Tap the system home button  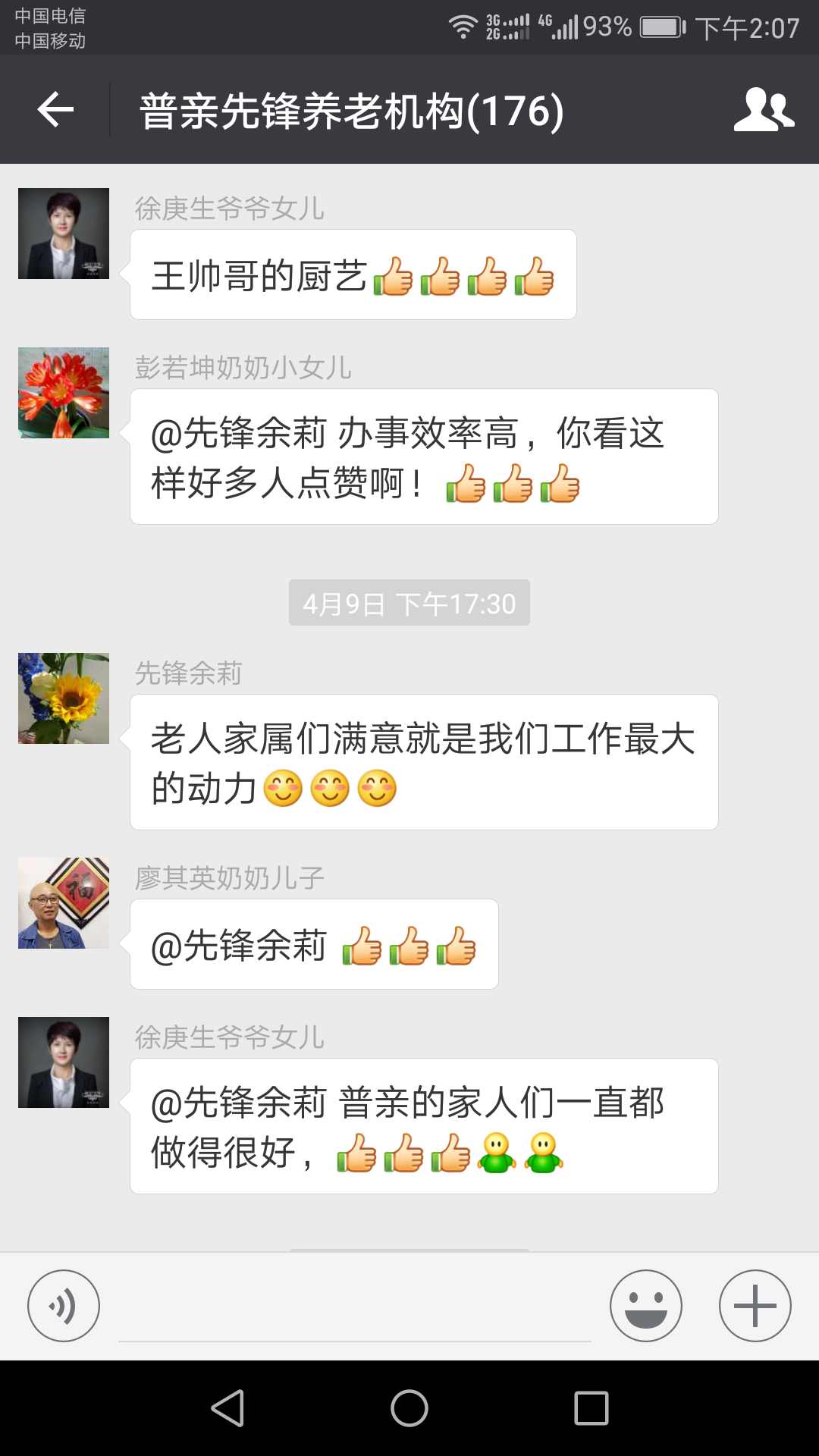point(409,1408)
